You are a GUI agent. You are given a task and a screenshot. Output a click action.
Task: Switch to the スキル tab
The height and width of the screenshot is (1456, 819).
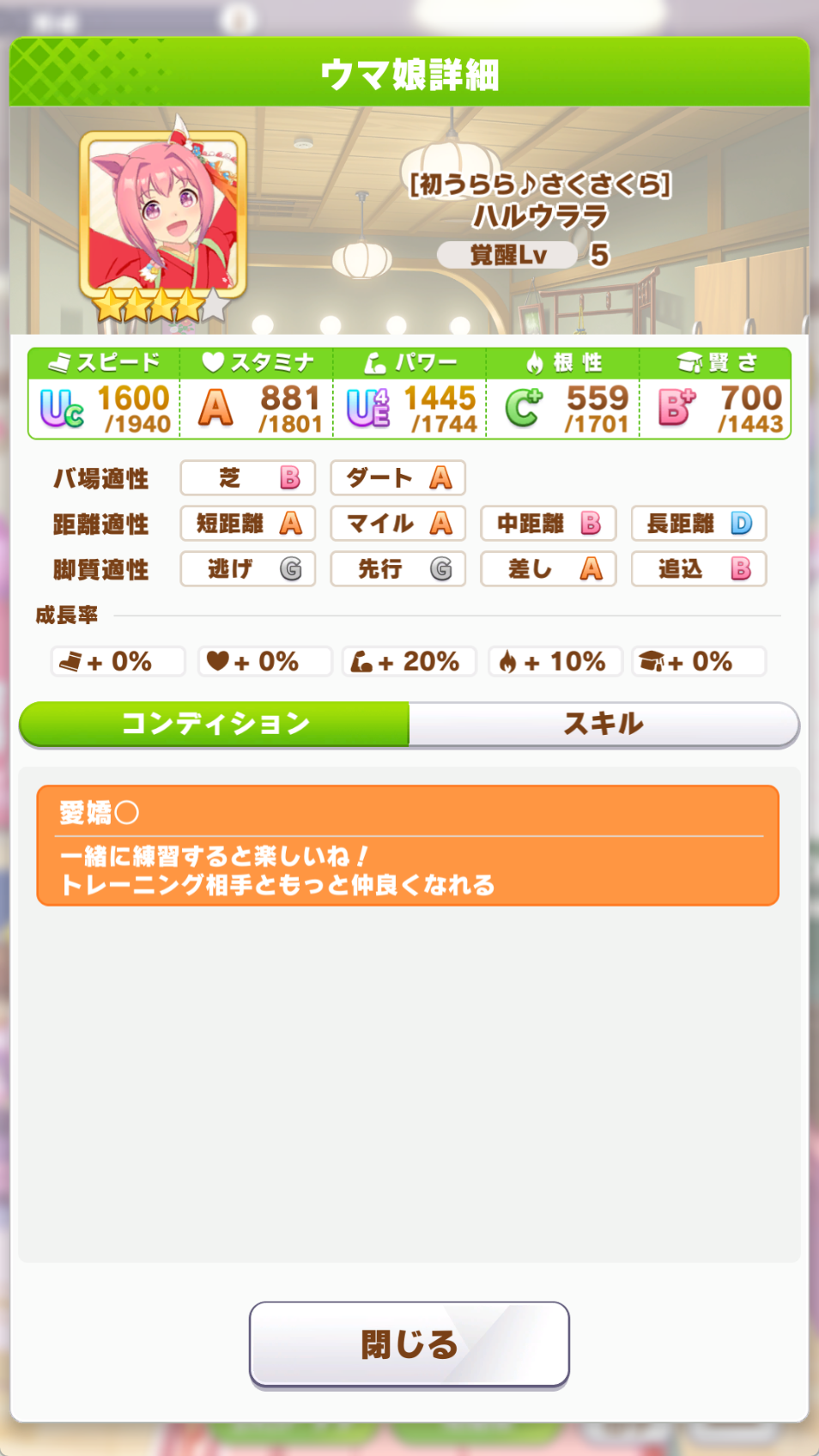tap(604, 724)
